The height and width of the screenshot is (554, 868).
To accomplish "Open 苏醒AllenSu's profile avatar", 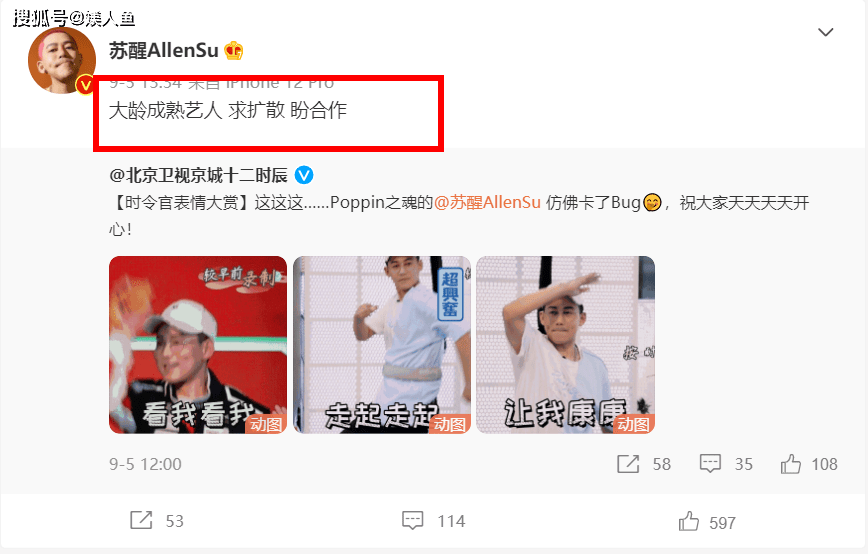I will [62, 60].
